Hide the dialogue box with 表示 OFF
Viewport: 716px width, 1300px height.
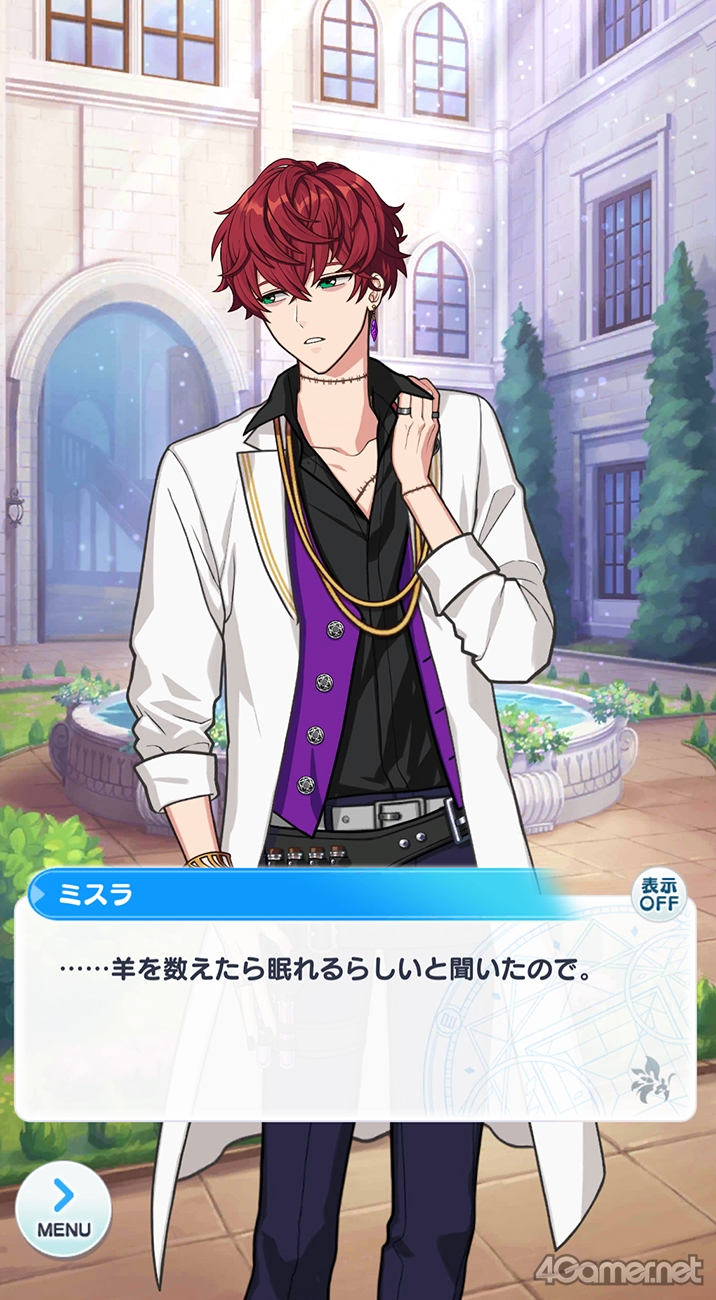pyautogui.click(x=659, y=895)
